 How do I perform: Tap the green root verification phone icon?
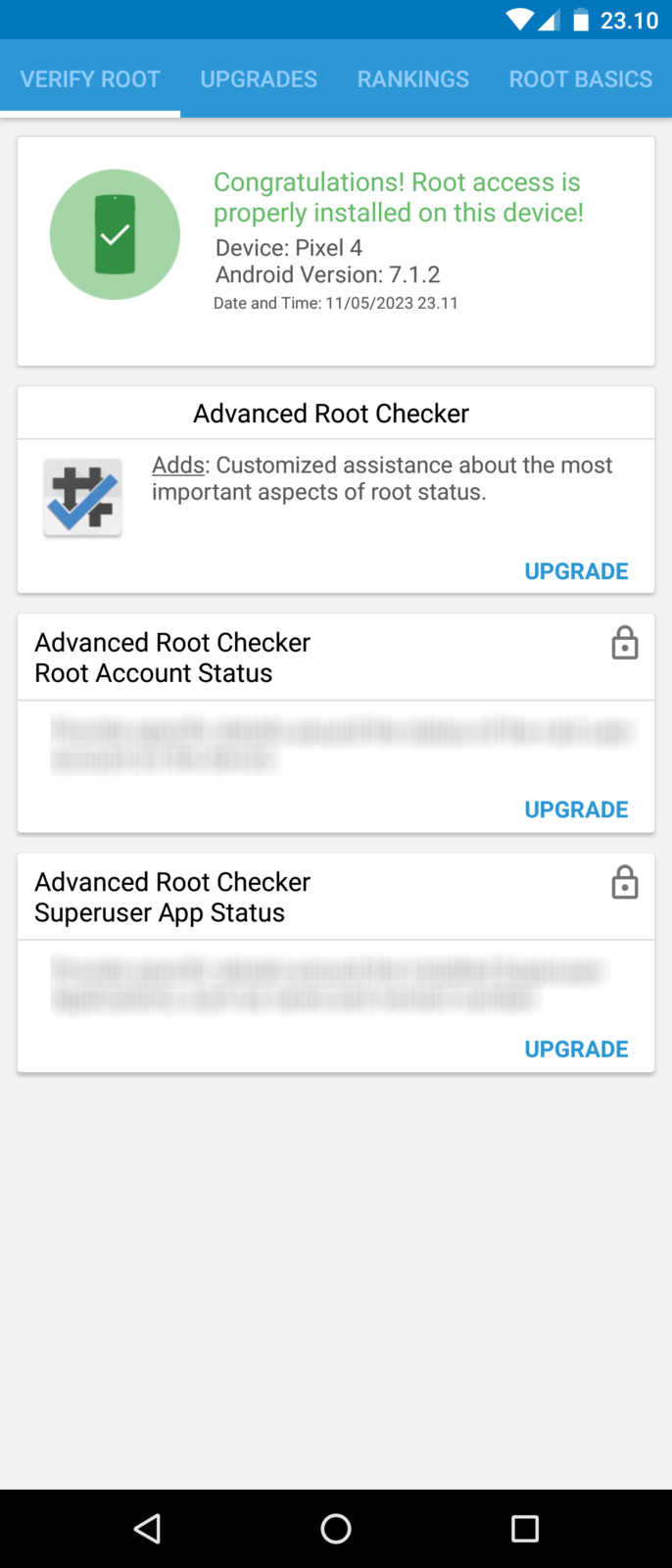click(115, 234)
